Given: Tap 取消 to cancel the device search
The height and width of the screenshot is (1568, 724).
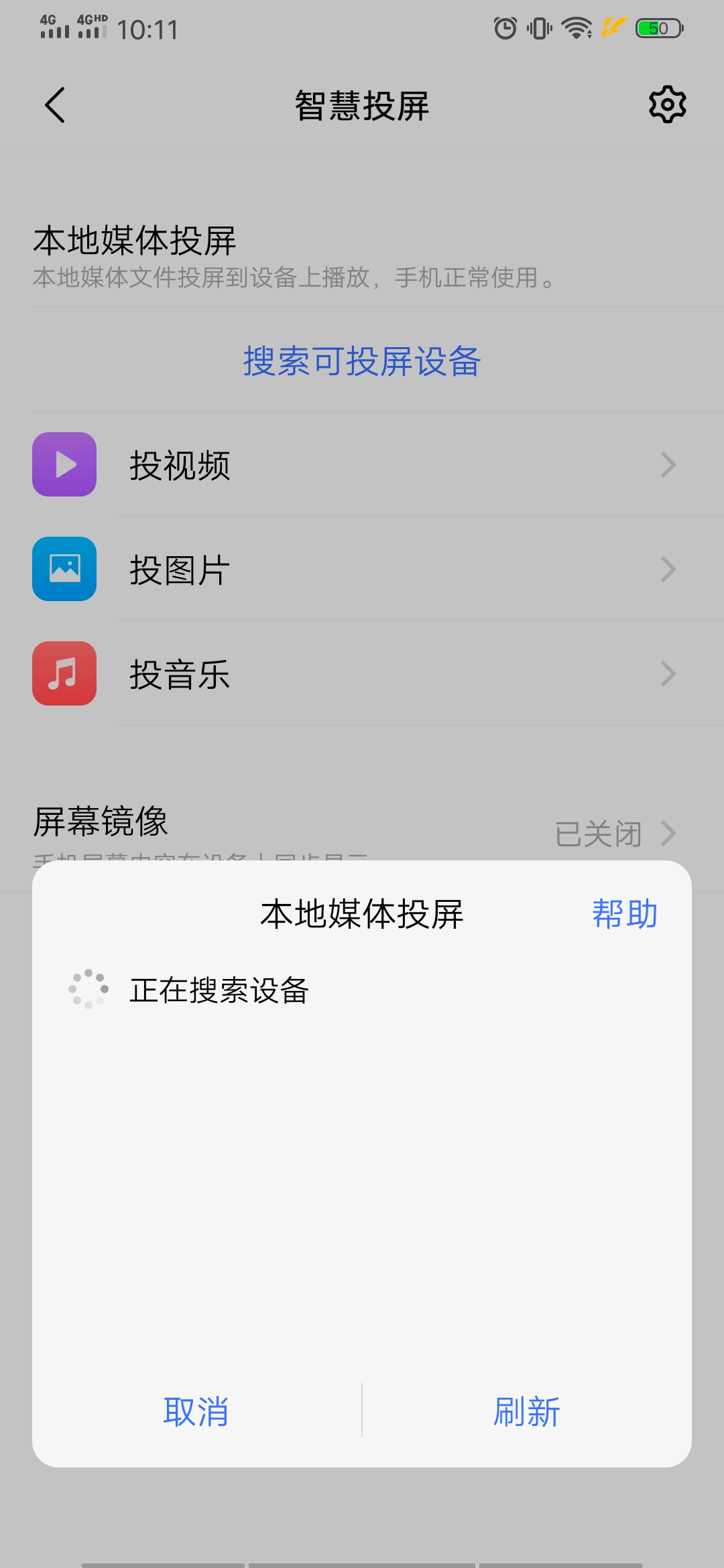Looking at the screenshot, I should [x=196, y=1411].
